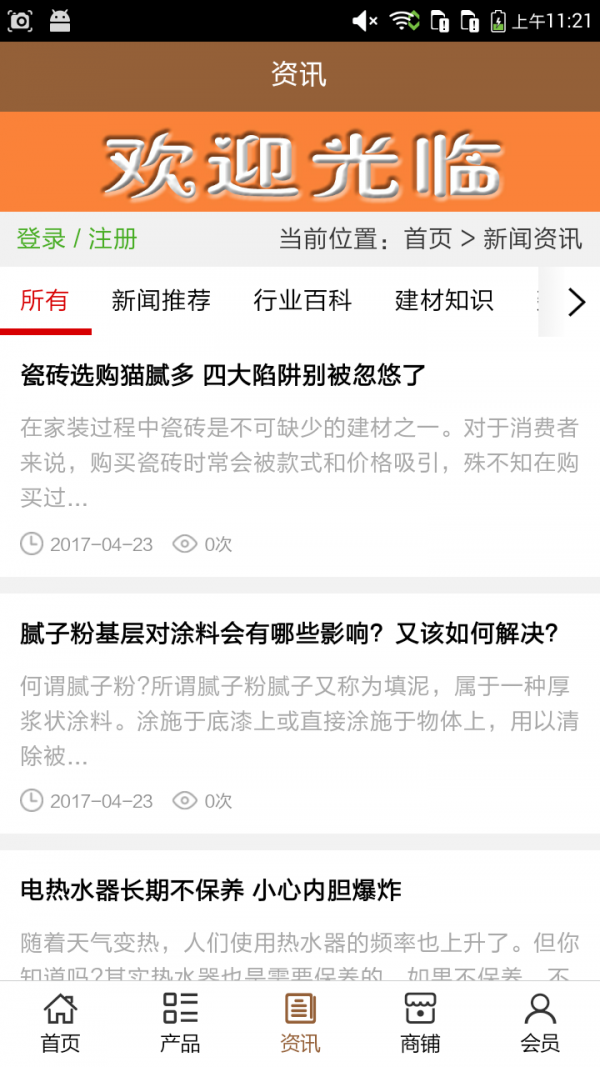Viewport: 600px width, 1067px height.
Task: Go to 首页 in the breadcrumb
Action: tap(428, 239)
